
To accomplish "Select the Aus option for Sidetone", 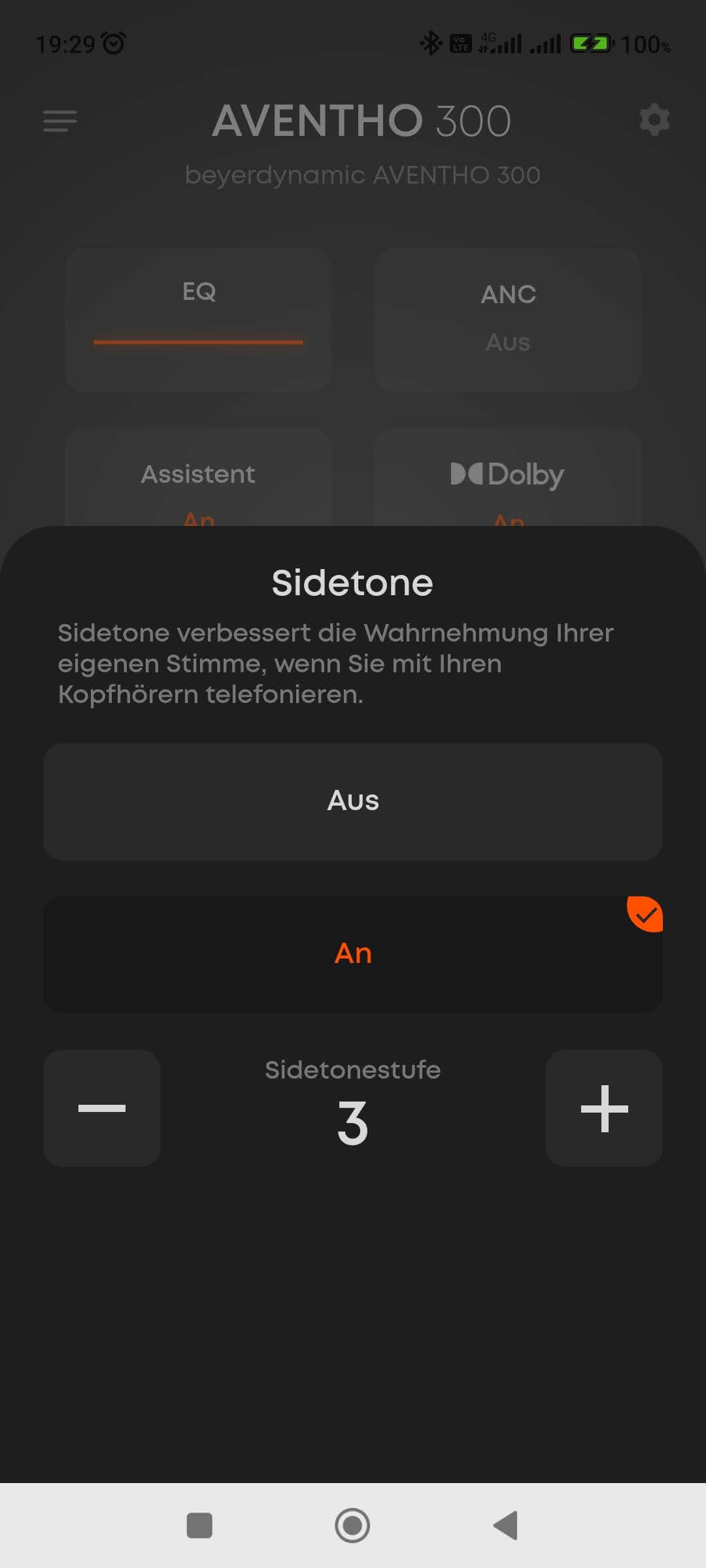I will tap(353, 801).
